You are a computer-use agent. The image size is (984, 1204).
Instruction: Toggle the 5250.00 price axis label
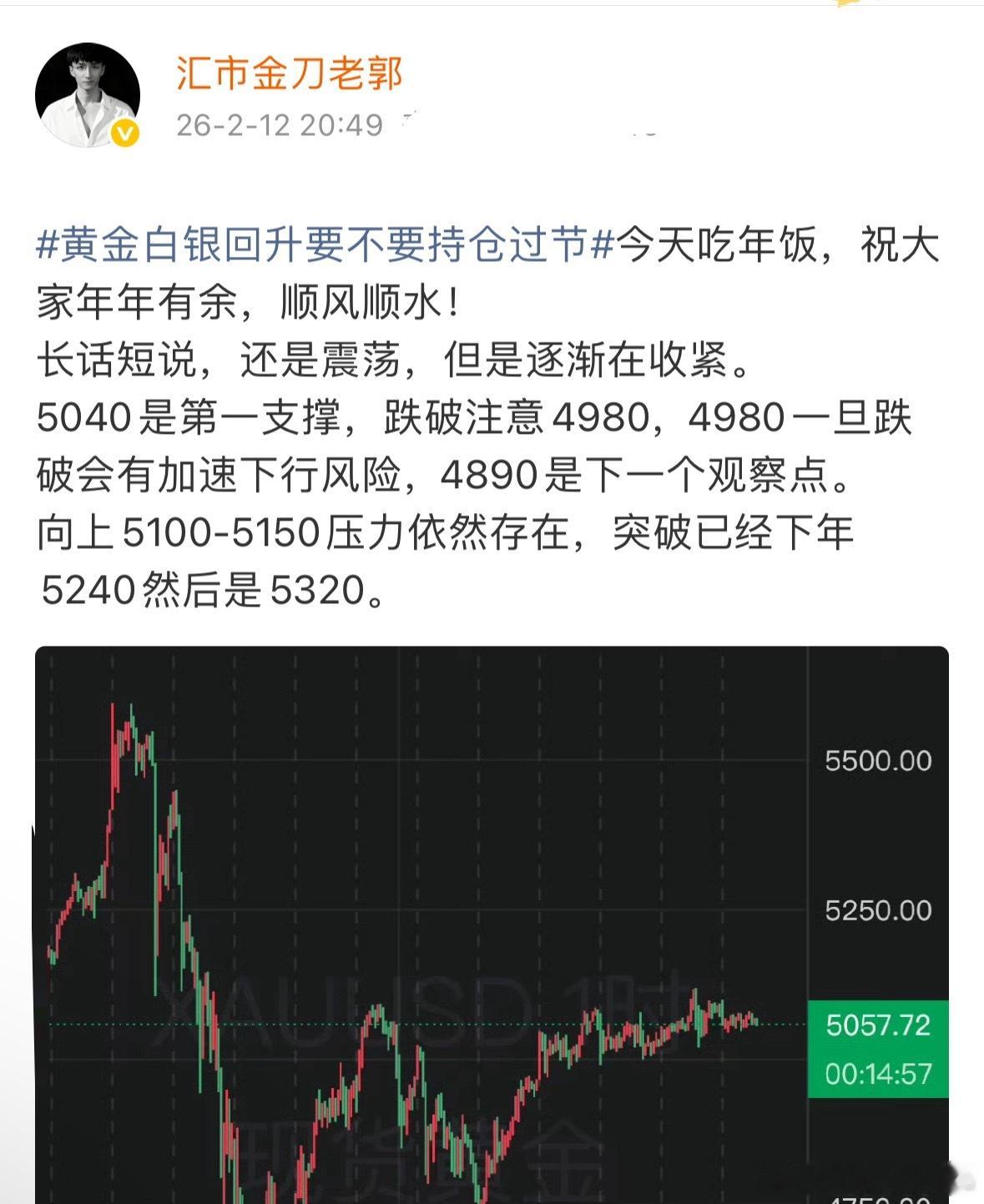(876, 910)
